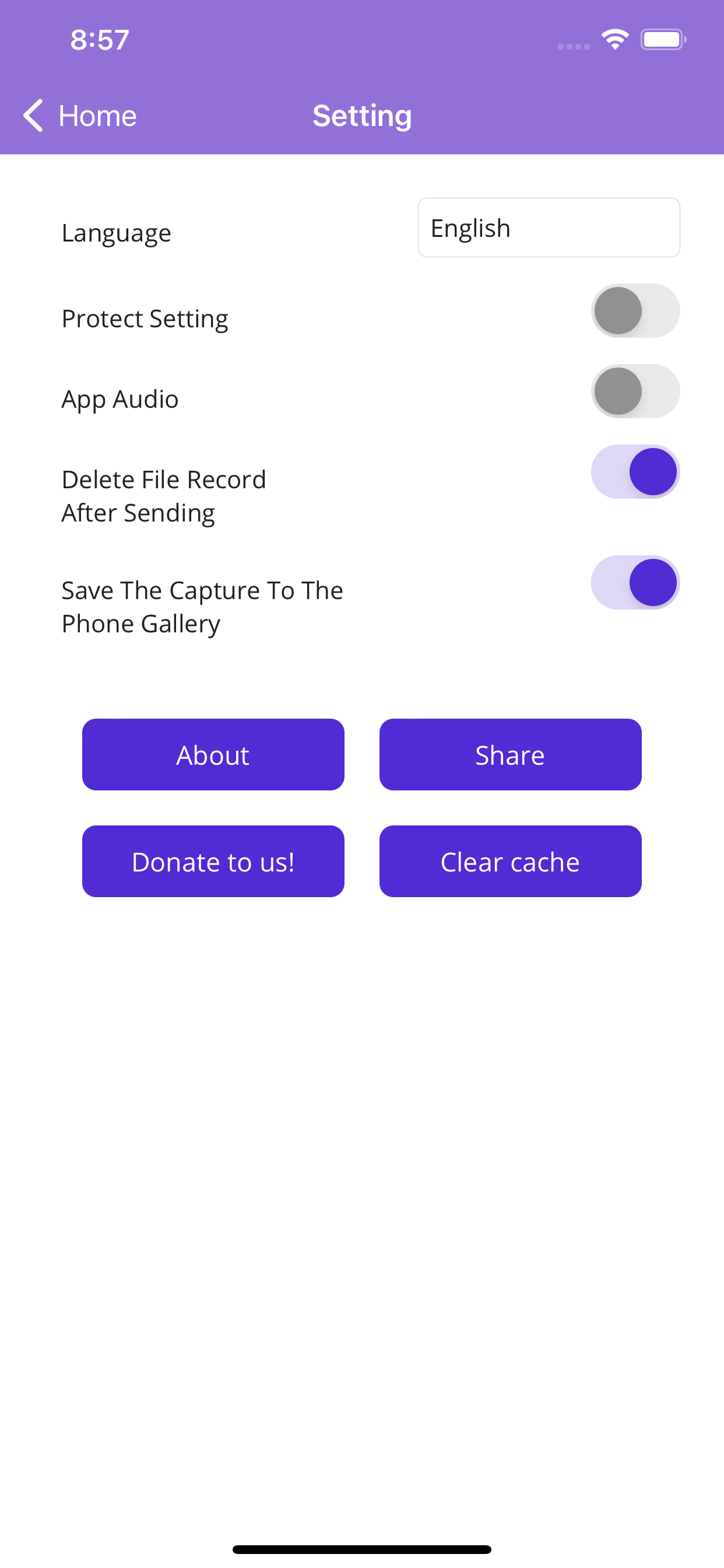Select the Language field
The width and height of the screenshot is (724, 1568).
pyautogui.click(x=115, y=232)
